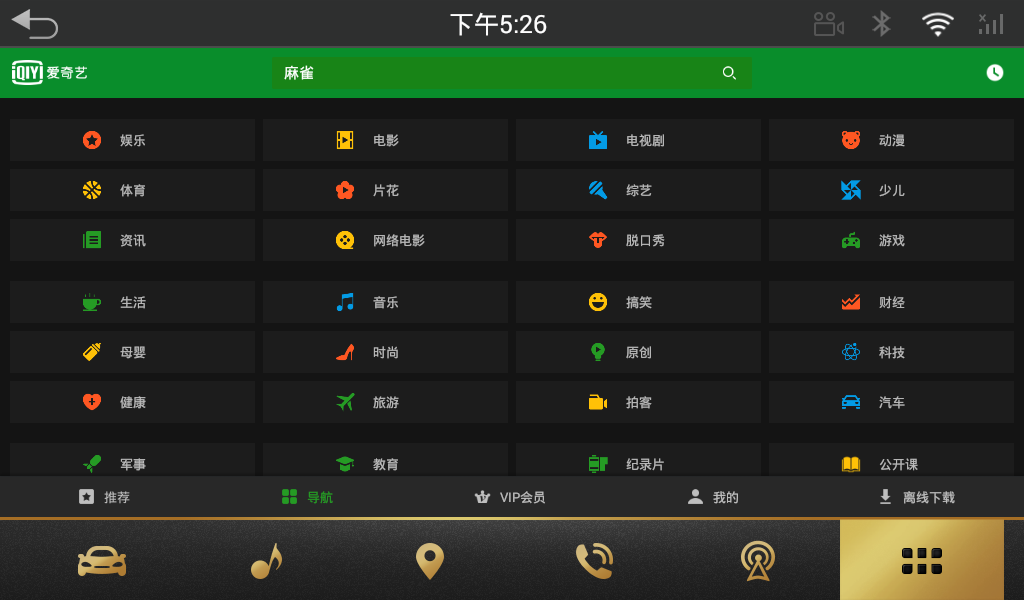Open the 综艺 category
Screen dimensions: 1024x600
pos(638,190)
